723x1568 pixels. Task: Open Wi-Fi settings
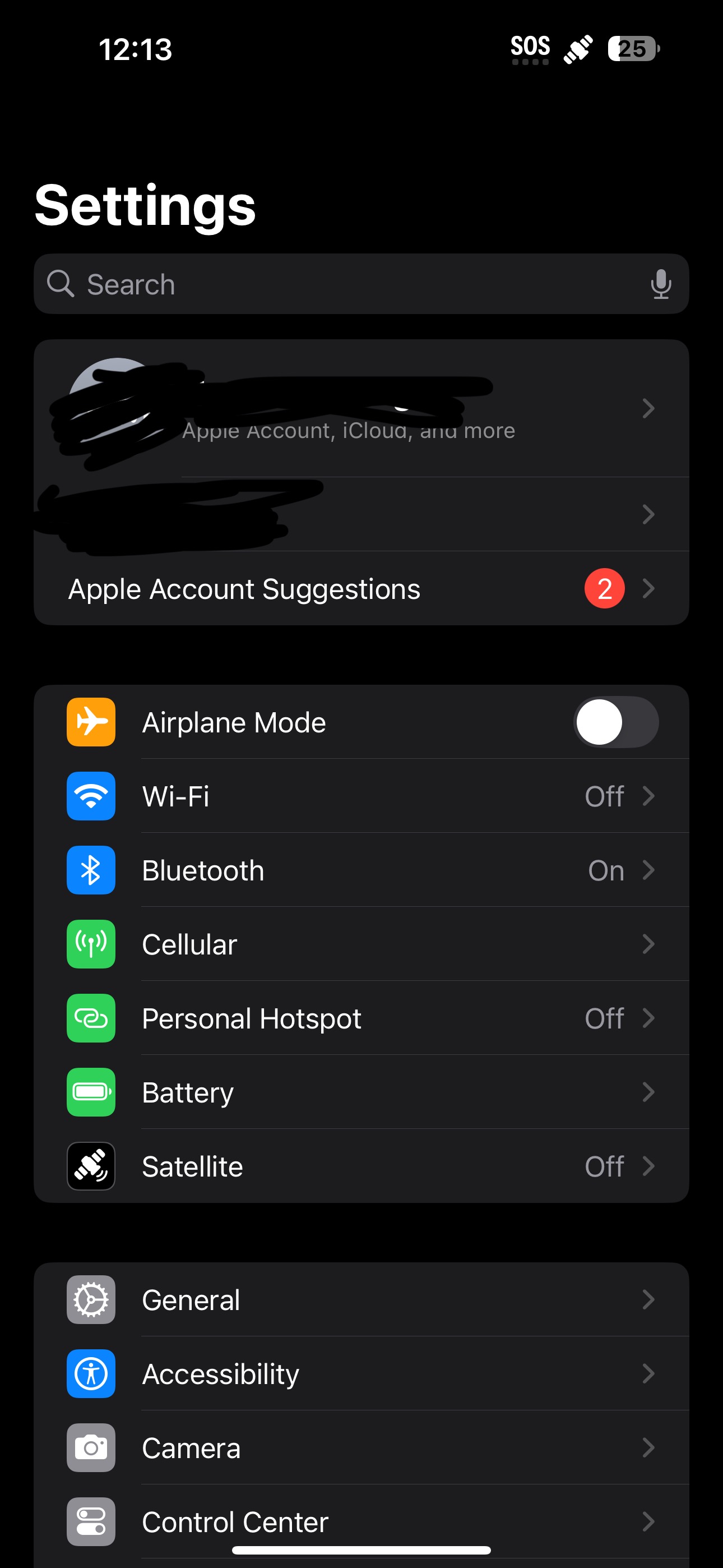click(360, 796)
